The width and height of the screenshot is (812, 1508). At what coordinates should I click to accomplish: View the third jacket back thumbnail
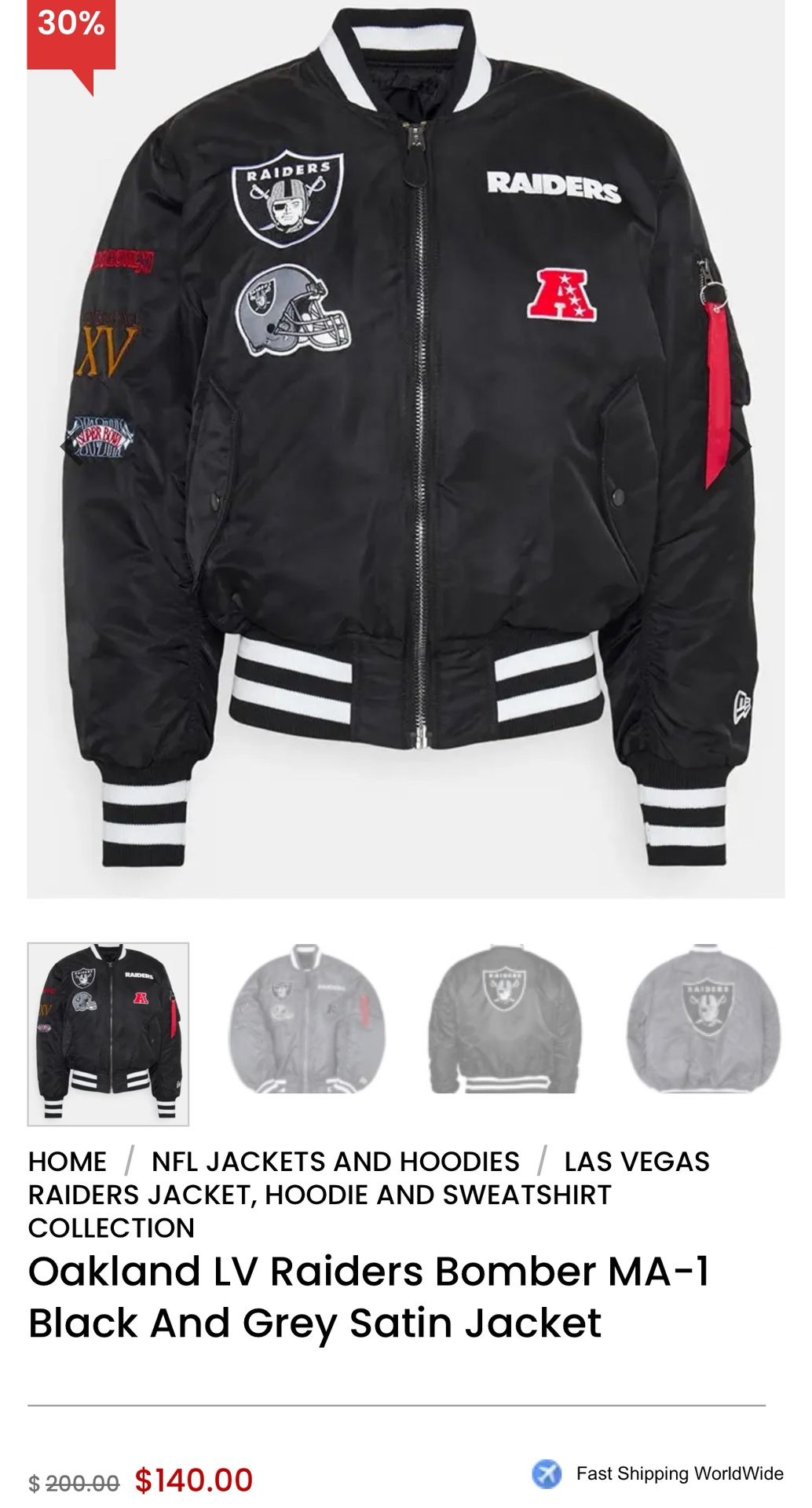(505, 1019)
